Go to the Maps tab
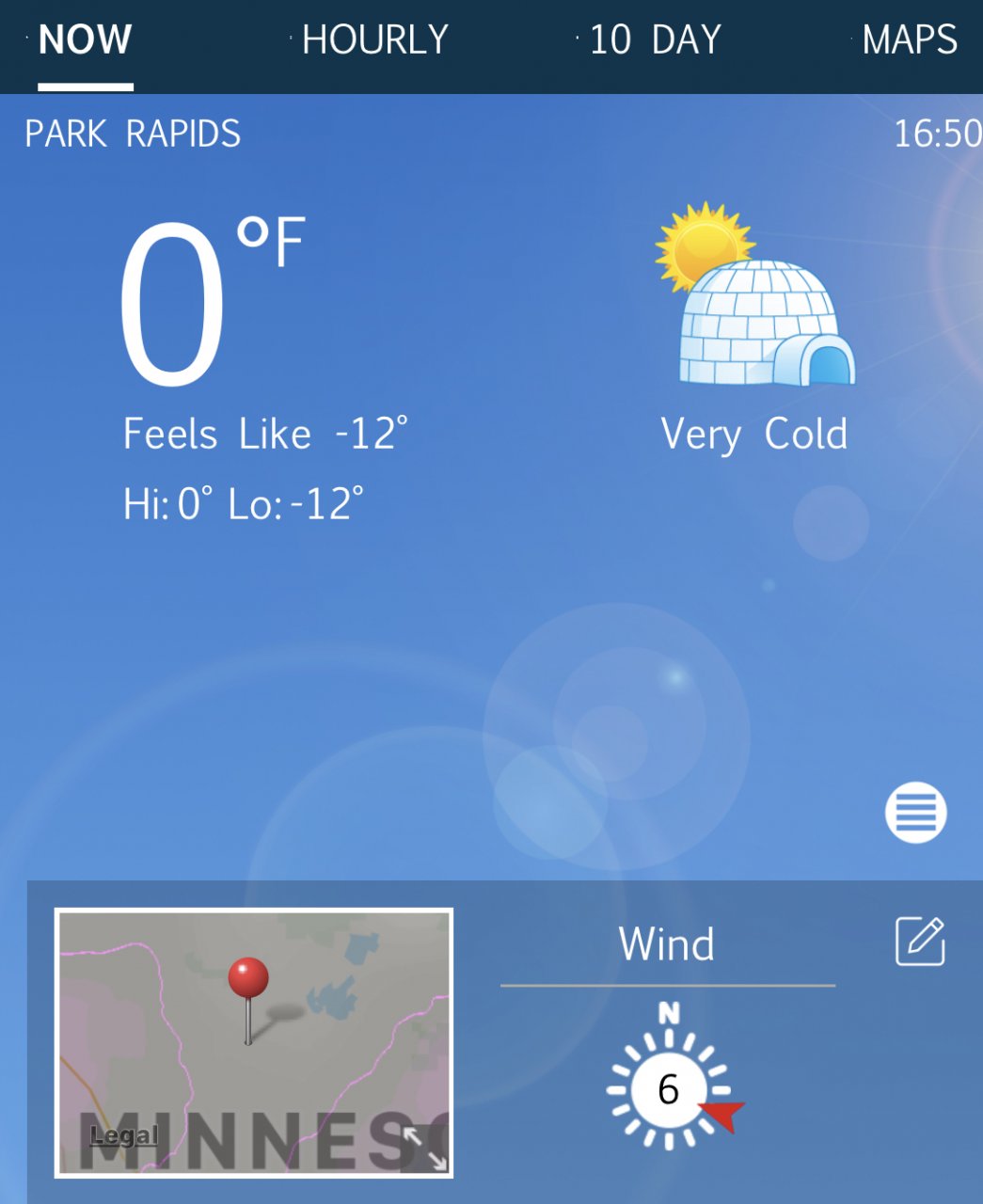 tap(909, 40)
